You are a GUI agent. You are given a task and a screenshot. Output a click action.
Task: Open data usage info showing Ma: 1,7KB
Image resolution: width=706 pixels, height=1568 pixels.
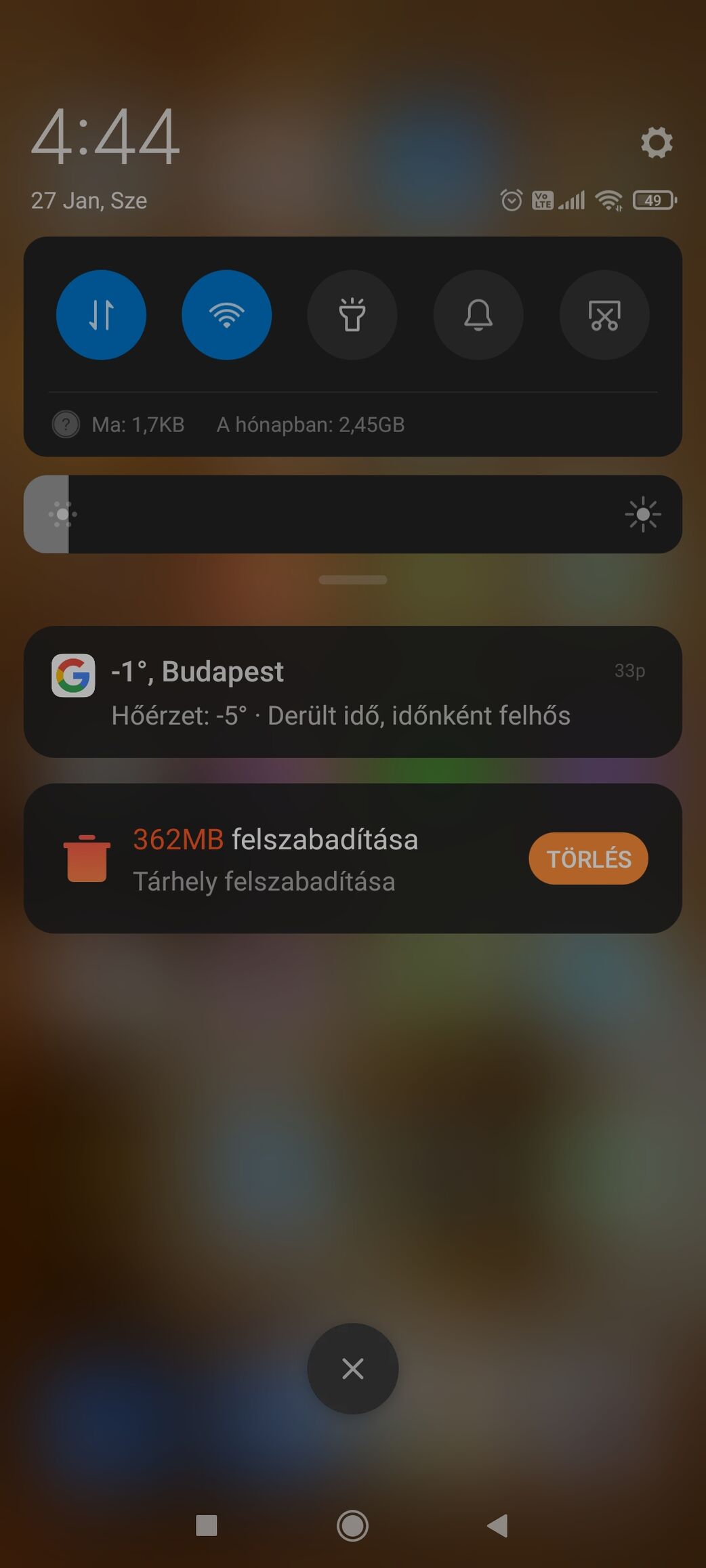tap(138, 425)
